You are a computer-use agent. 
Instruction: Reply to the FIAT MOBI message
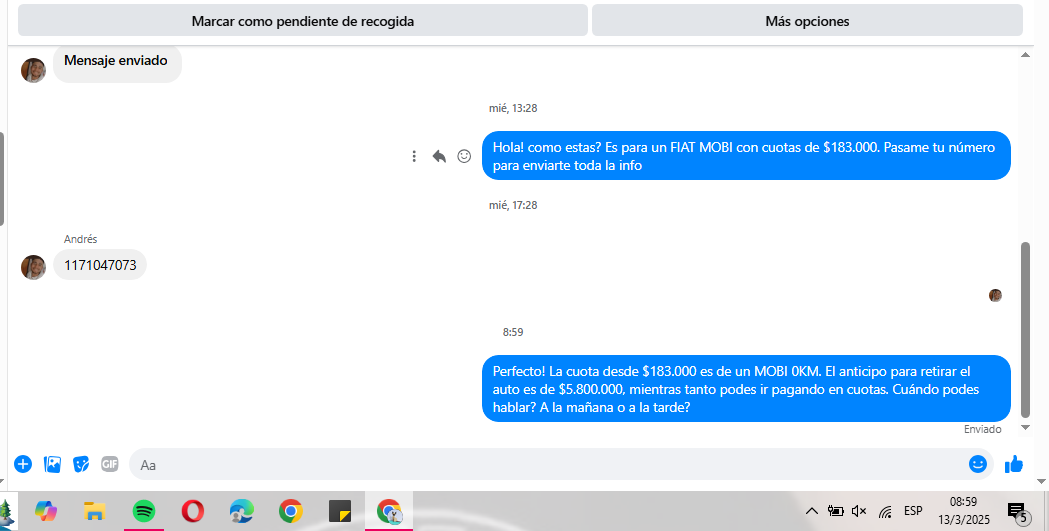(439, 156)
